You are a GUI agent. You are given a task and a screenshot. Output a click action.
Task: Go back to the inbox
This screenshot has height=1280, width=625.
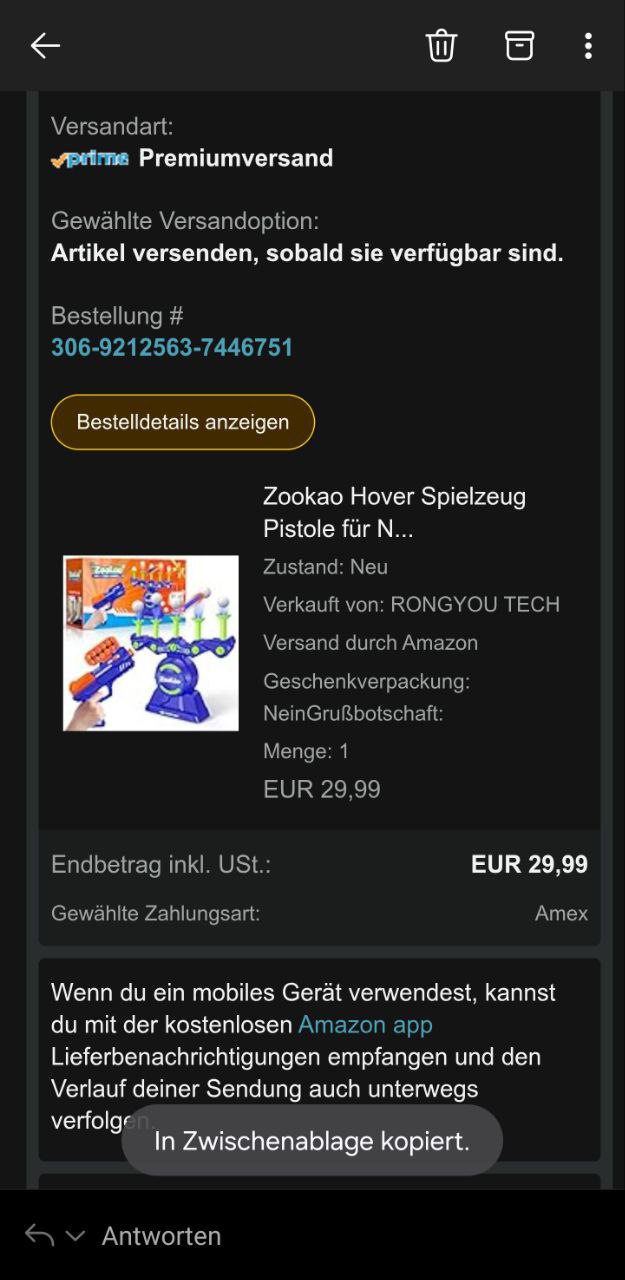click(45, 46)
